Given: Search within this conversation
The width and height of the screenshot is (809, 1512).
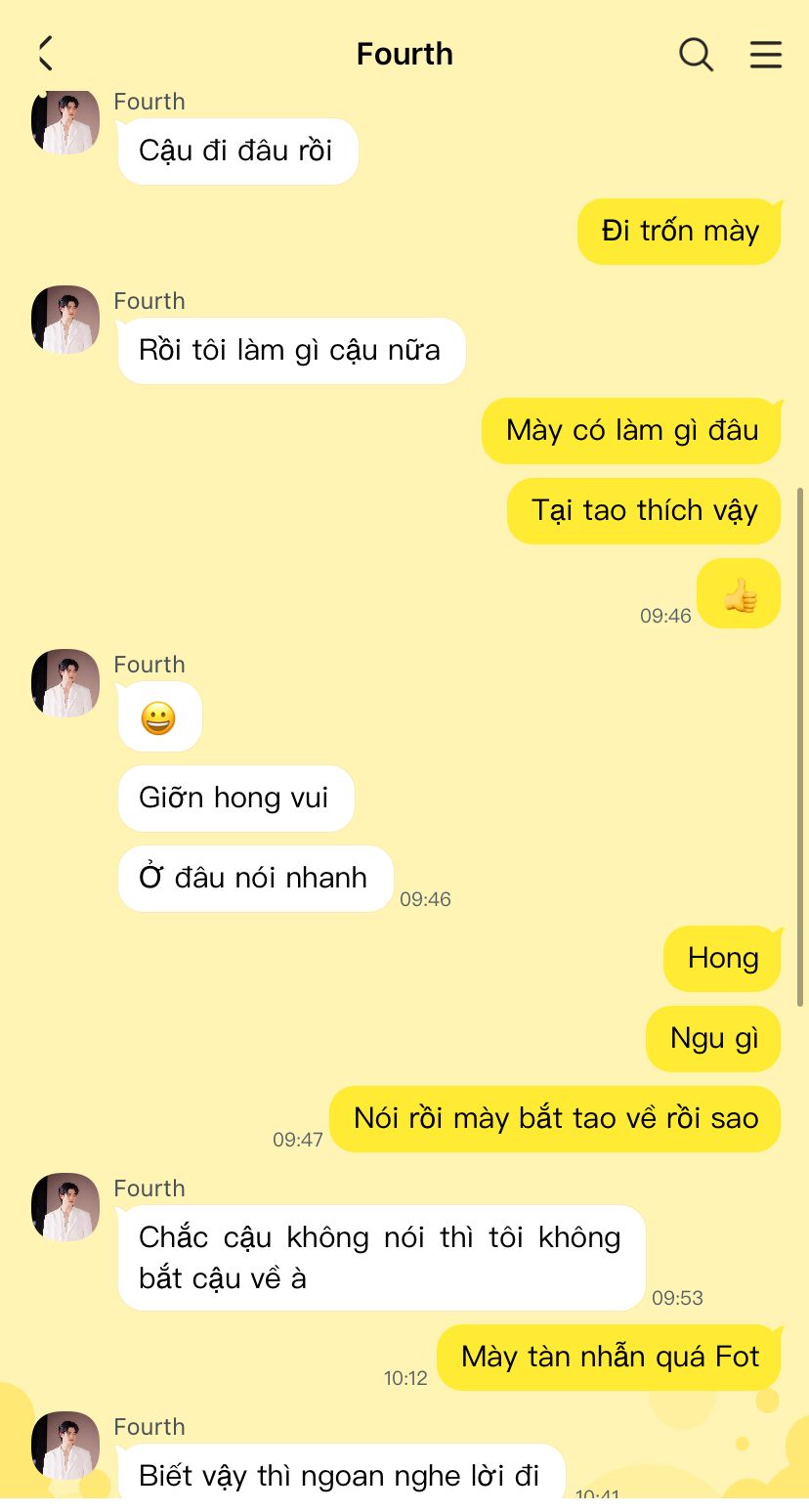Looking at the screenshot, I should [696, 54].
